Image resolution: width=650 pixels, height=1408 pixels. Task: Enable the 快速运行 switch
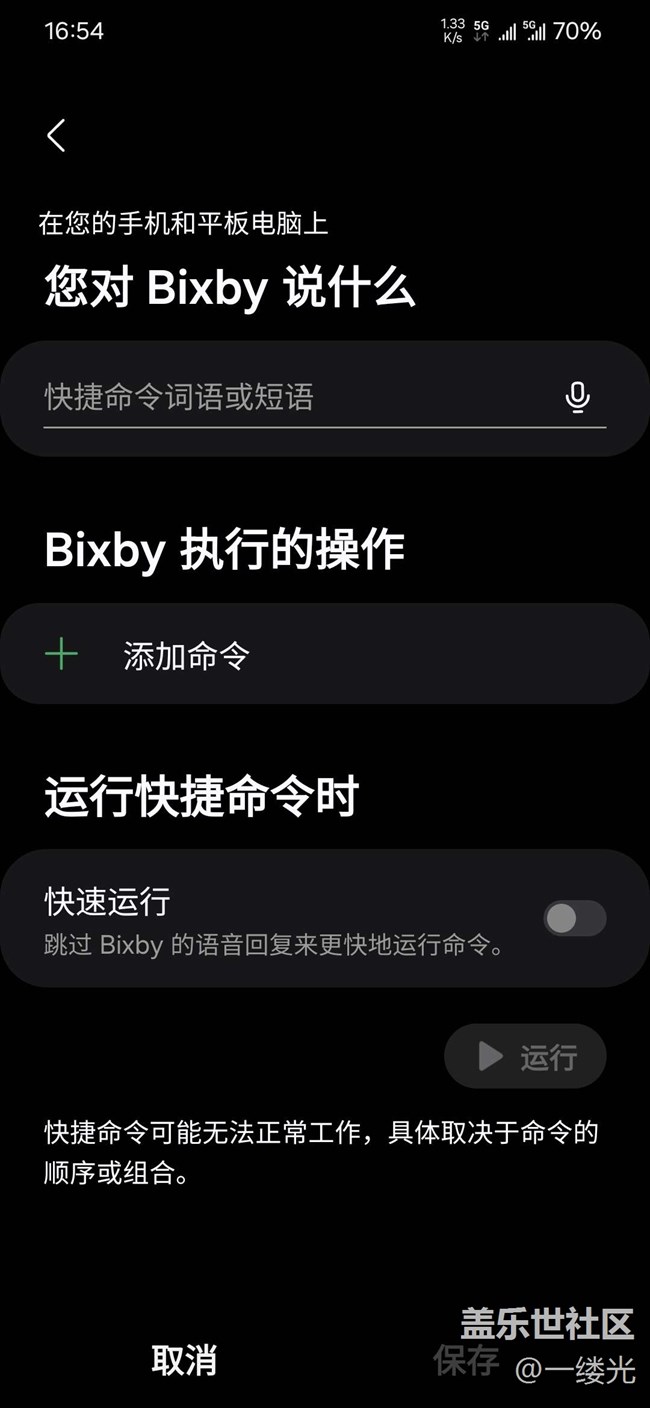coord(575,918)
